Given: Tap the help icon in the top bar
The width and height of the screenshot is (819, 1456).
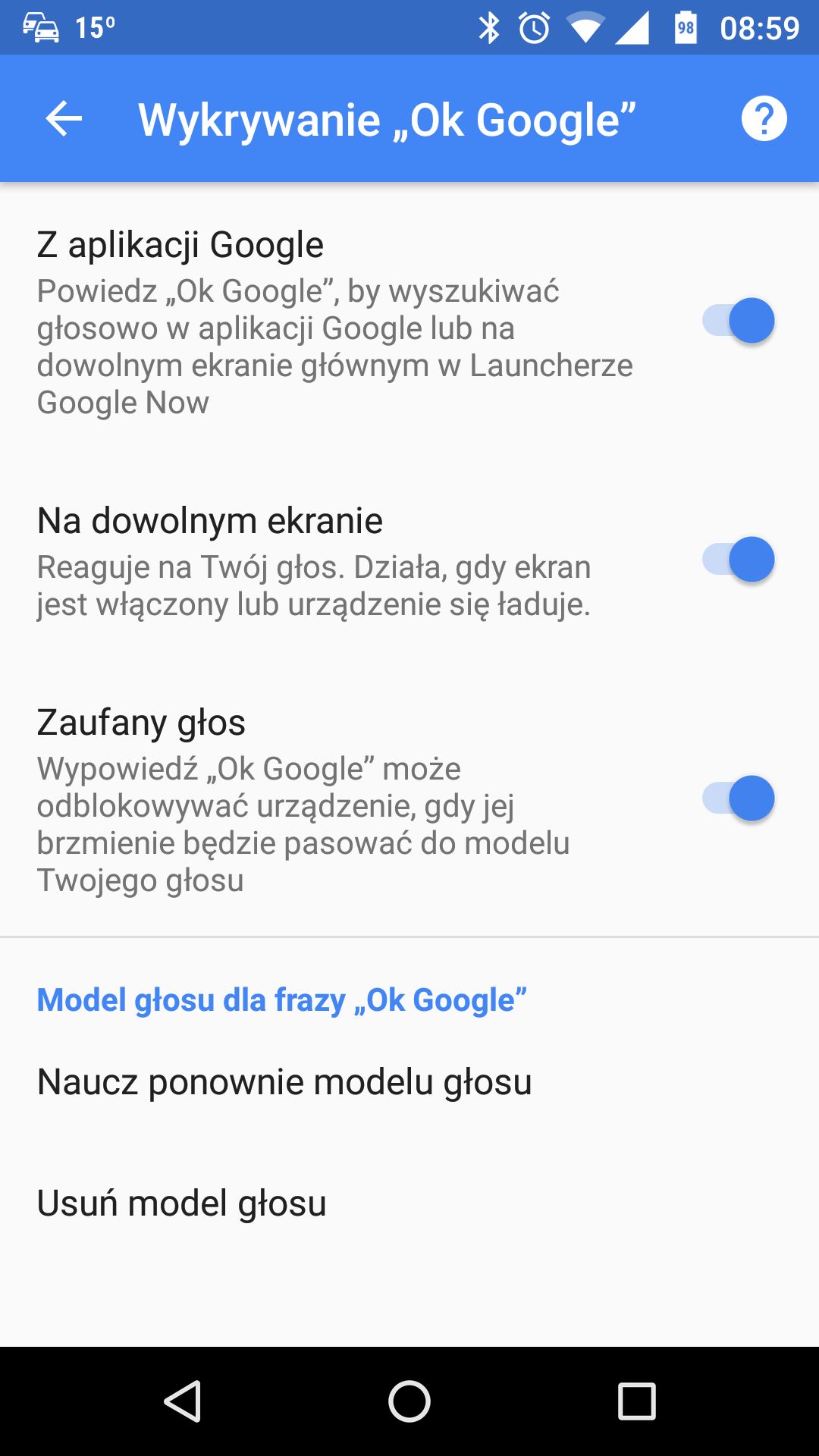Looking at the screenshot, I should 764,118.
